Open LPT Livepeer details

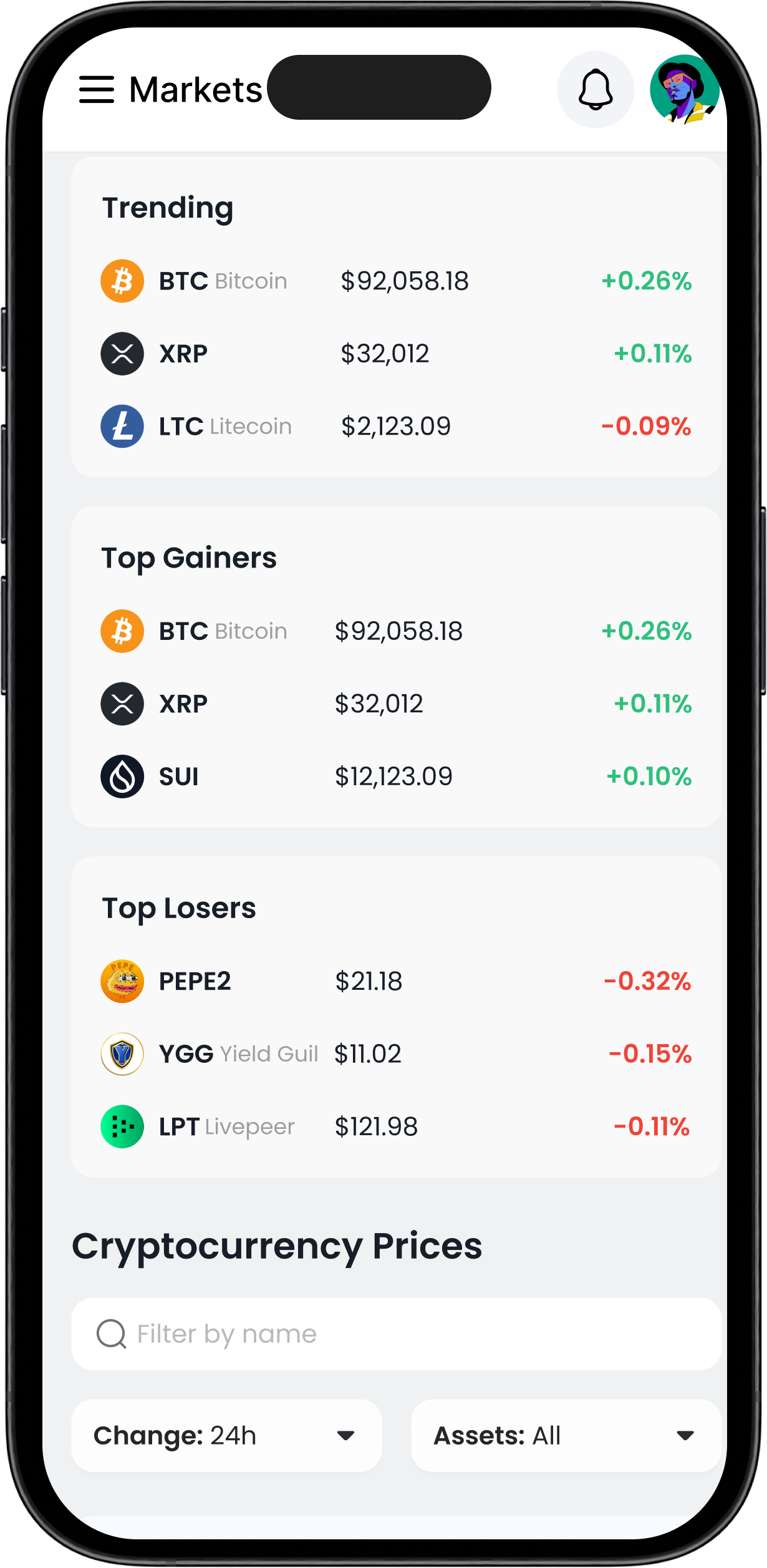click(x=396, y=1126)
